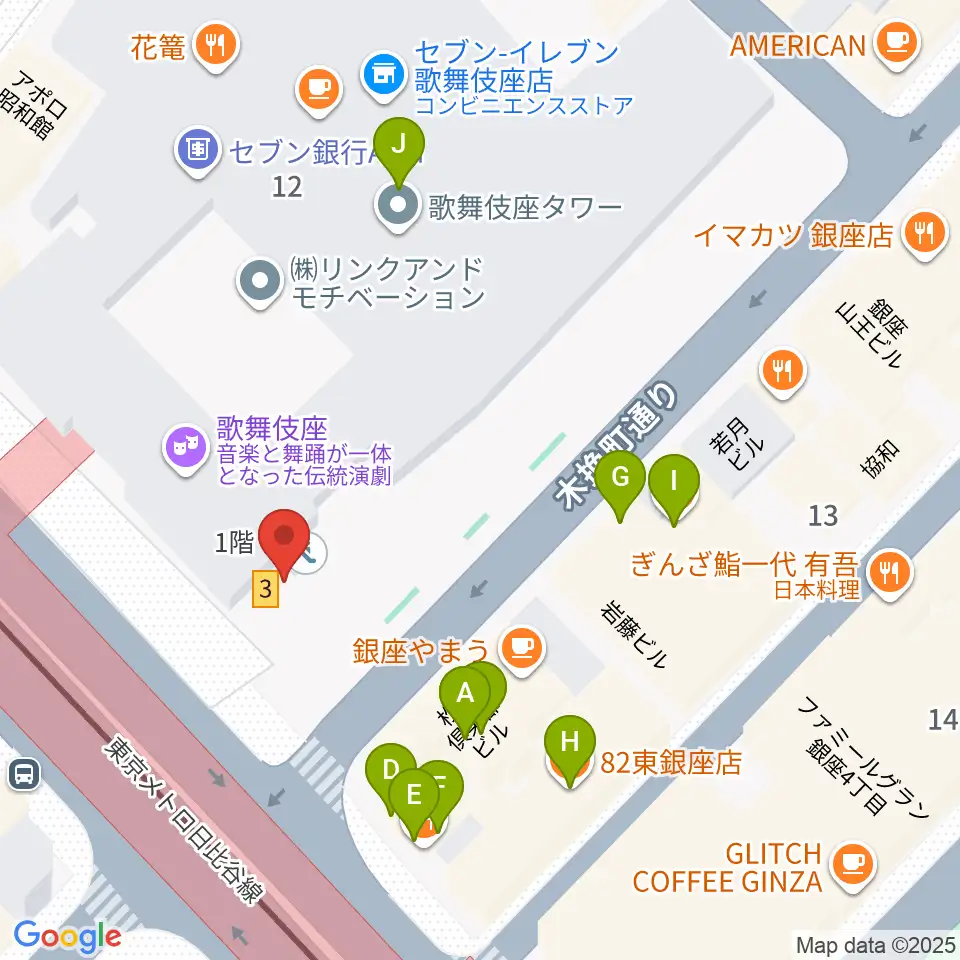Open the GLITCH COFFEE GINZA pin

(853, 864)
